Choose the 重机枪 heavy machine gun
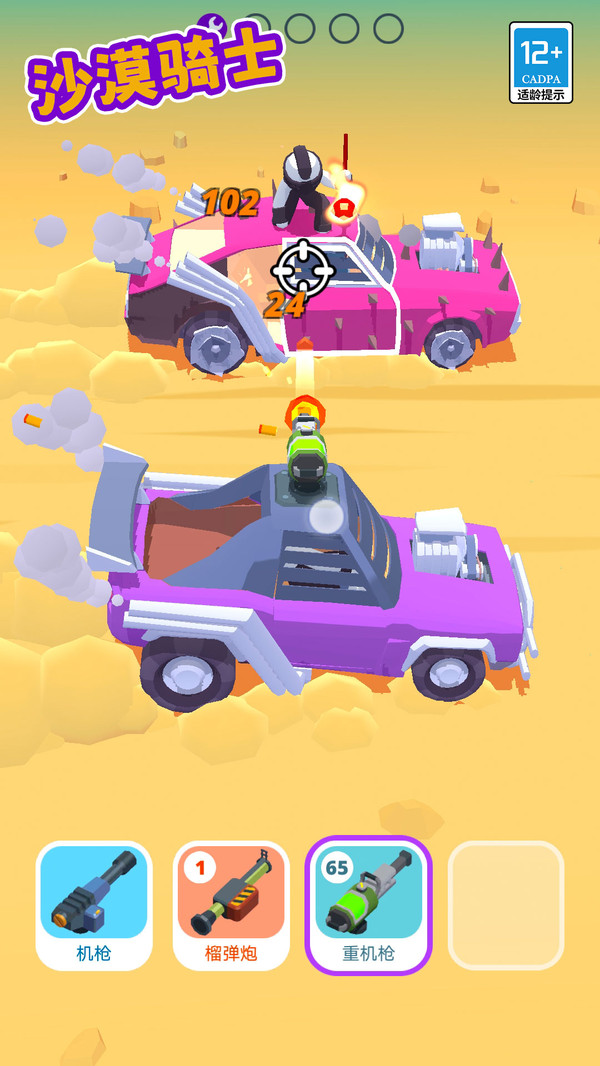600x1066 pixels. (x=369, y=905)
